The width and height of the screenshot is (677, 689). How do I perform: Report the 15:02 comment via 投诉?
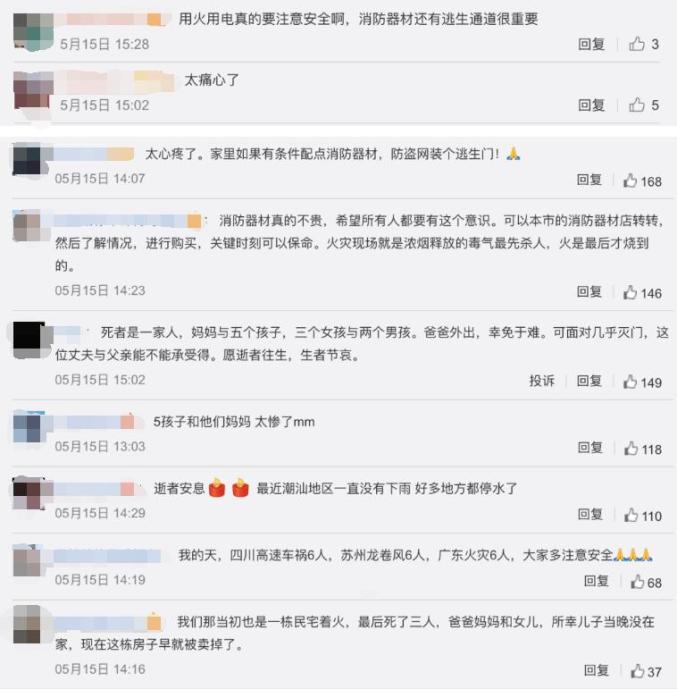(542, 381)
